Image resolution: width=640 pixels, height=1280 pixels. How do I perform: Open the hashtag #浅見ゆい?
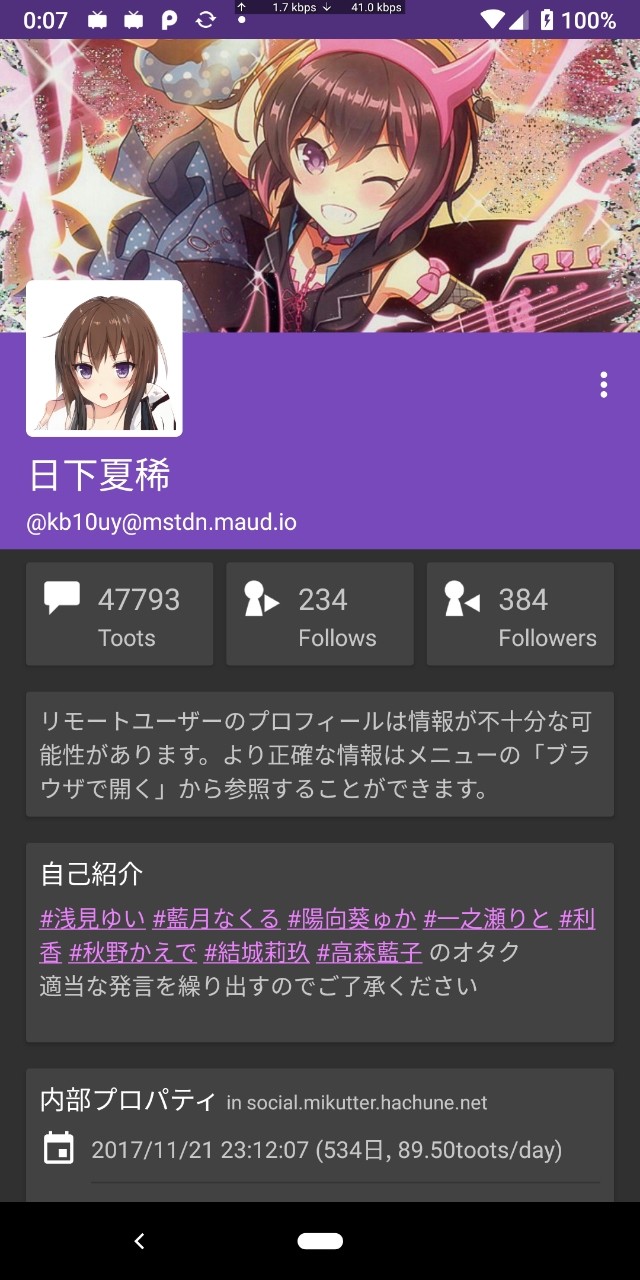click(93, 919)
